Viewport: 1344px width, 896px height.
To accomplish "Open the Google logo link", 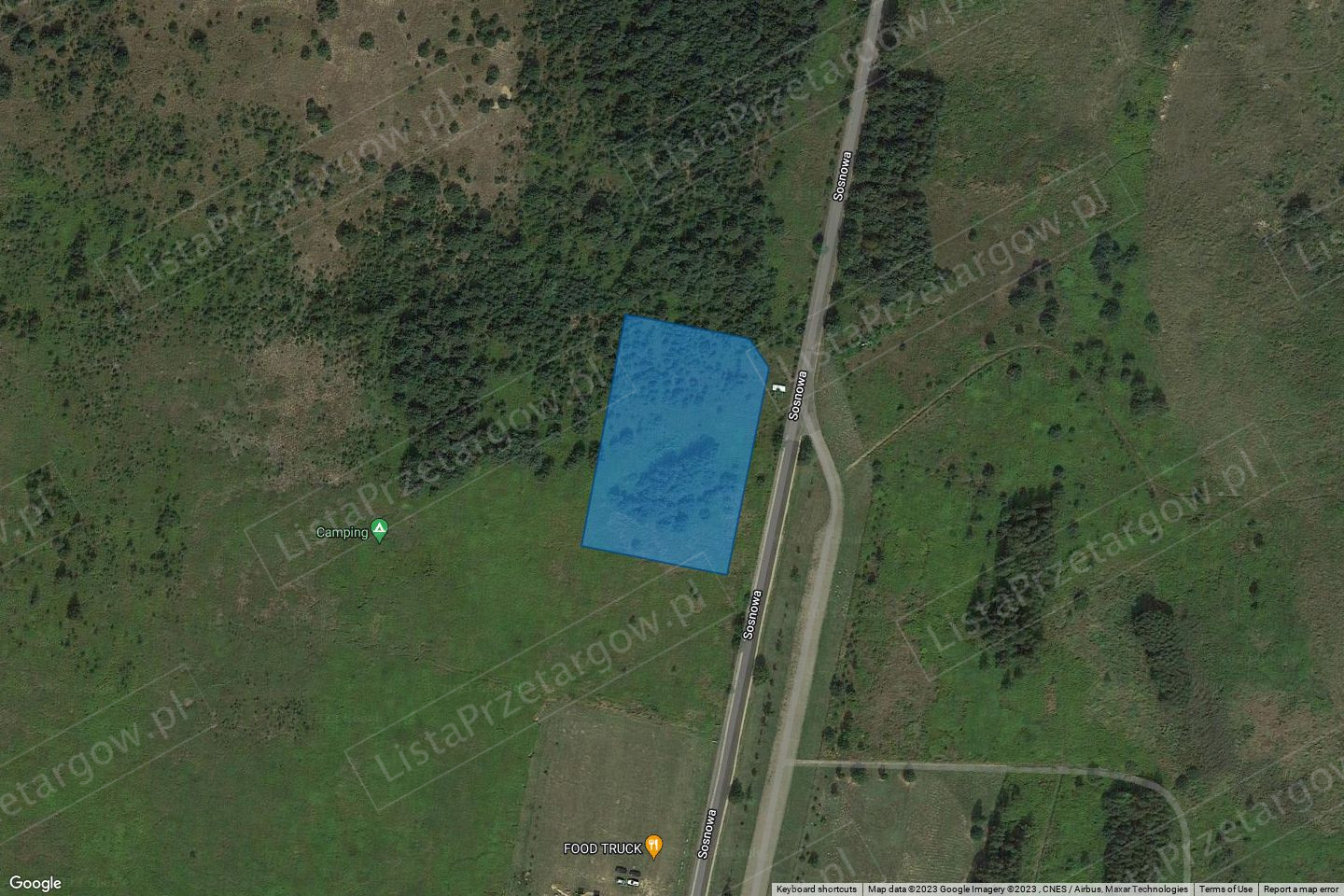I will [x=35, y=883].
